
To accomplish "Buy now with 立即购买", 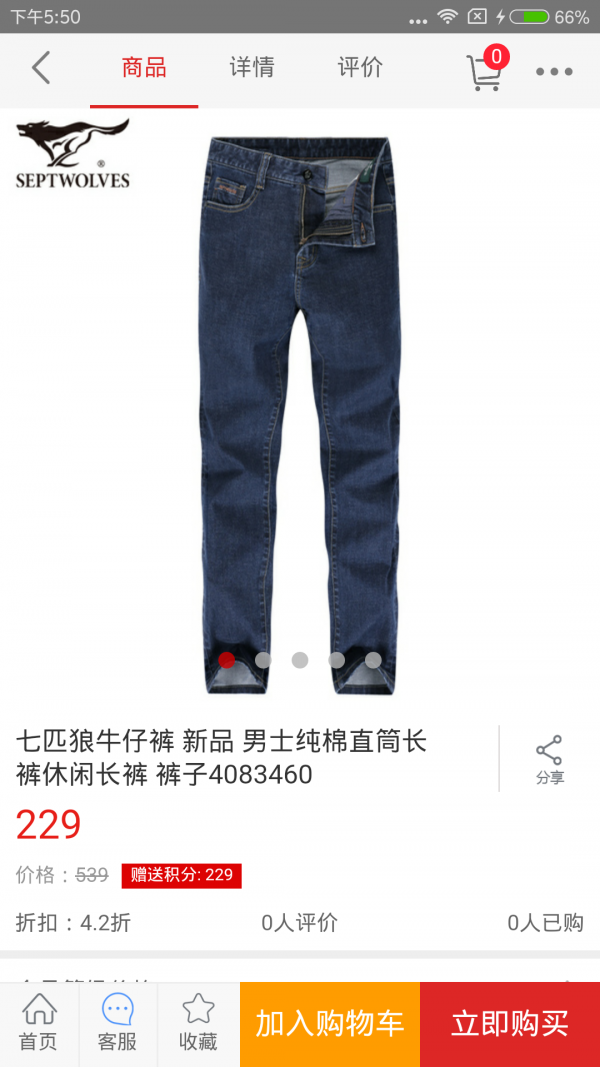I will click(510, 1024).
